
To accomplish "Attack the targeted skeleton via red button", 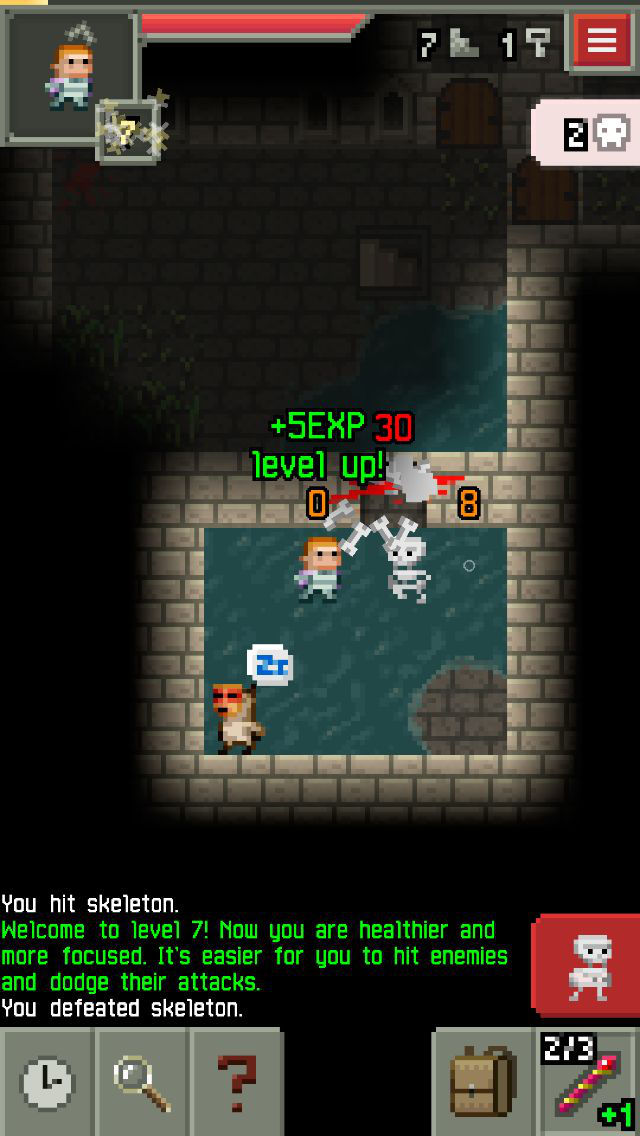I will [586, 966].
